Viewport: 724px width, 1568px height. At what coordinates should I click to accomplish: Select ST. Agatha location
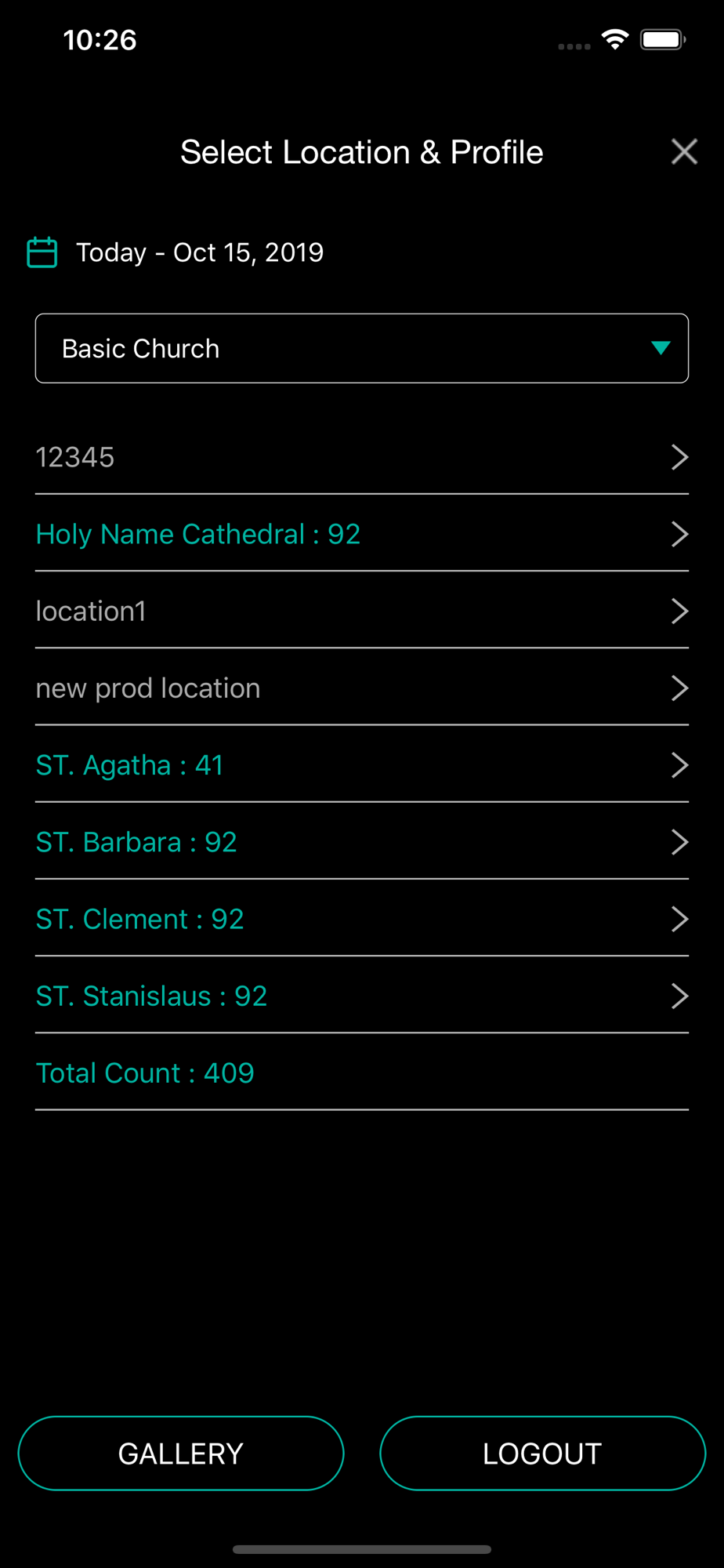coord(362,764)
